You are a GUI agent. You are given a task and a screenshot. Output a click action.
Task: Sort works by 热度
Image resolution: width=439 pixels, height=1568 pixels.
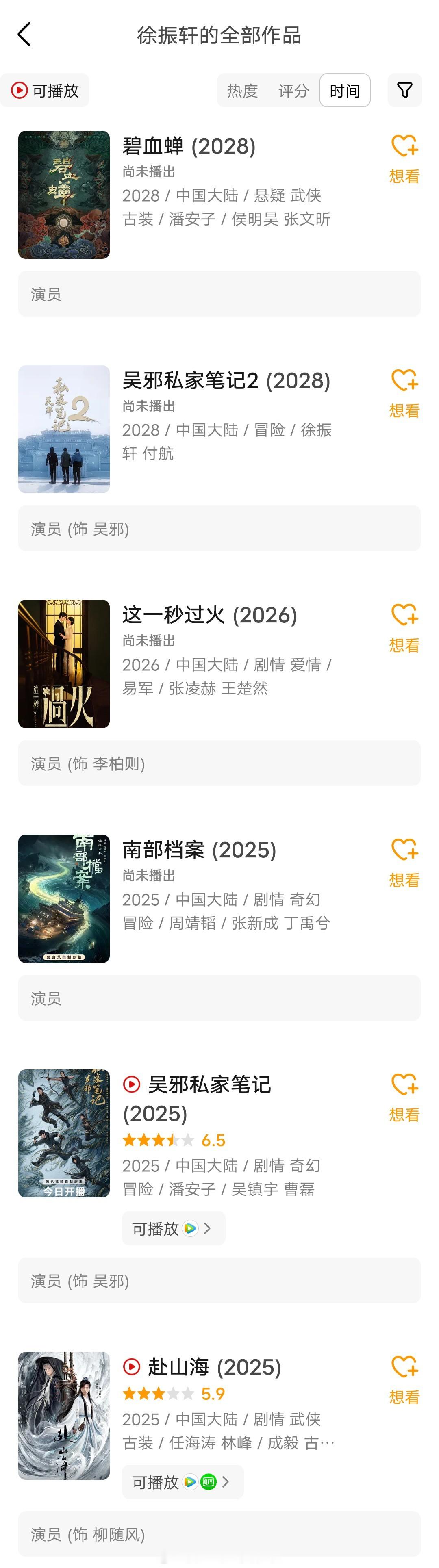click(242, 91)
